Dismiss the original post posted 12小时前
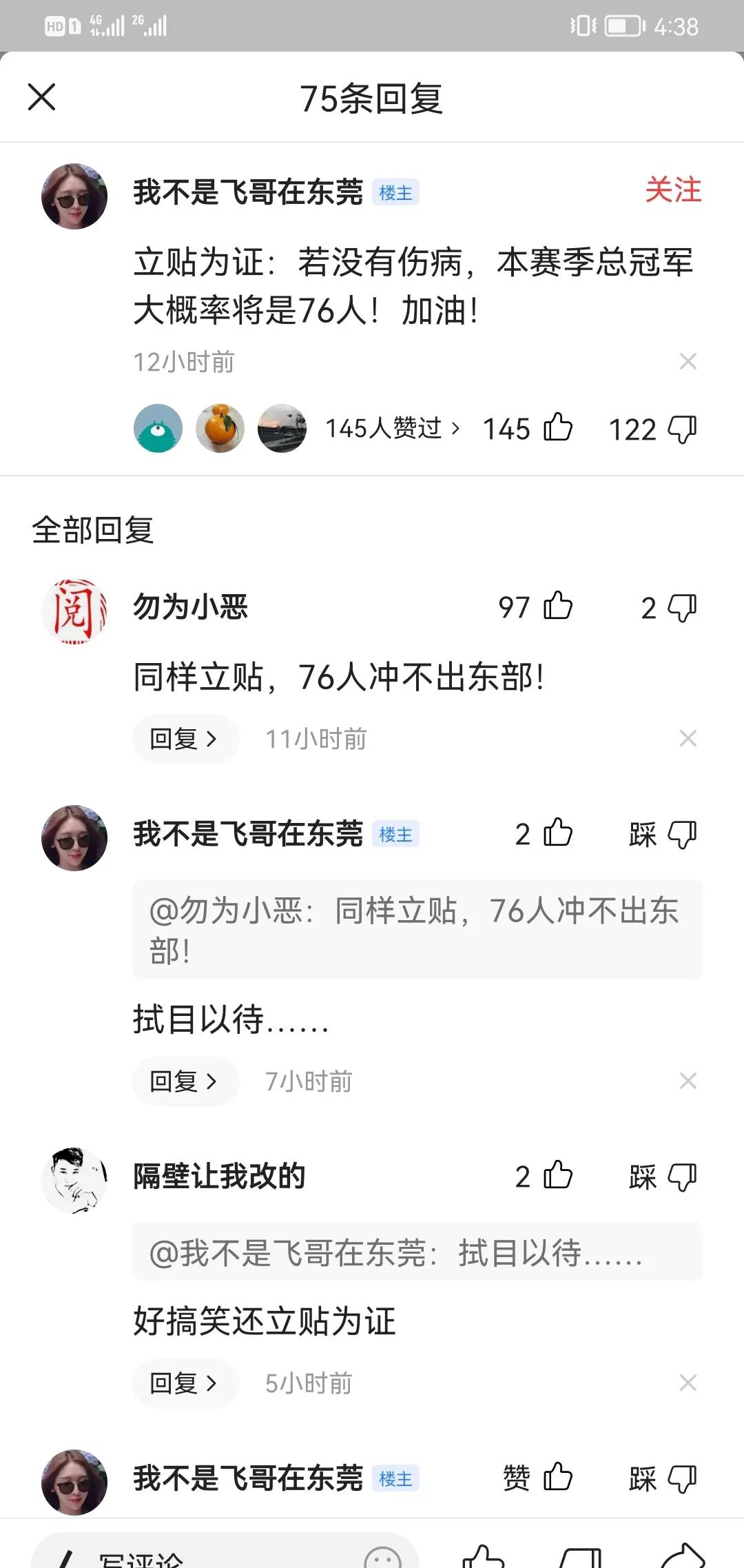Viewport: 744px width, 1568px height. coord(688,361)
